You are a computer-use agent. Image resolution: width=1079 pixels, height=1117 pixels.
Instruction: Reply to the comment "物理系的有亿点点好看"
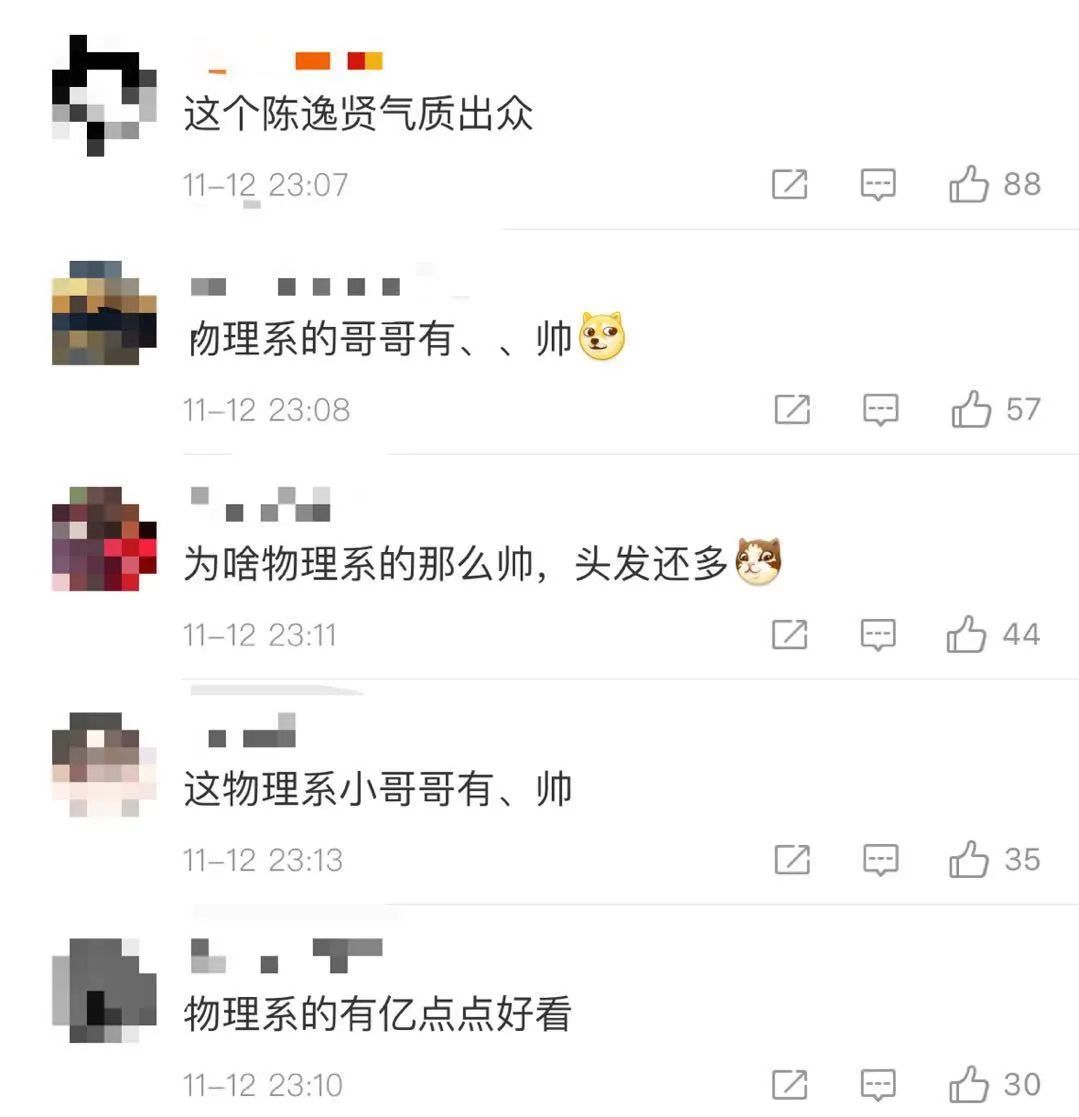(x=878, y=1085)
